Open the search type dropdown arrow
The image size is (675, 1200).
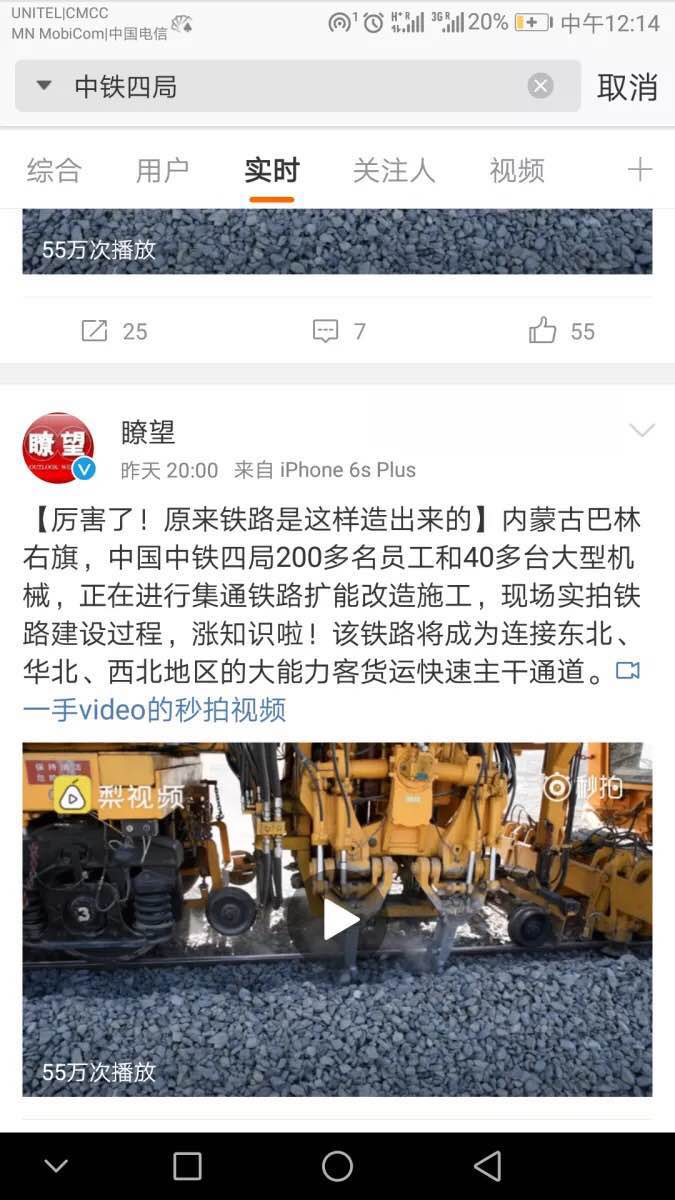pos(44,86)
